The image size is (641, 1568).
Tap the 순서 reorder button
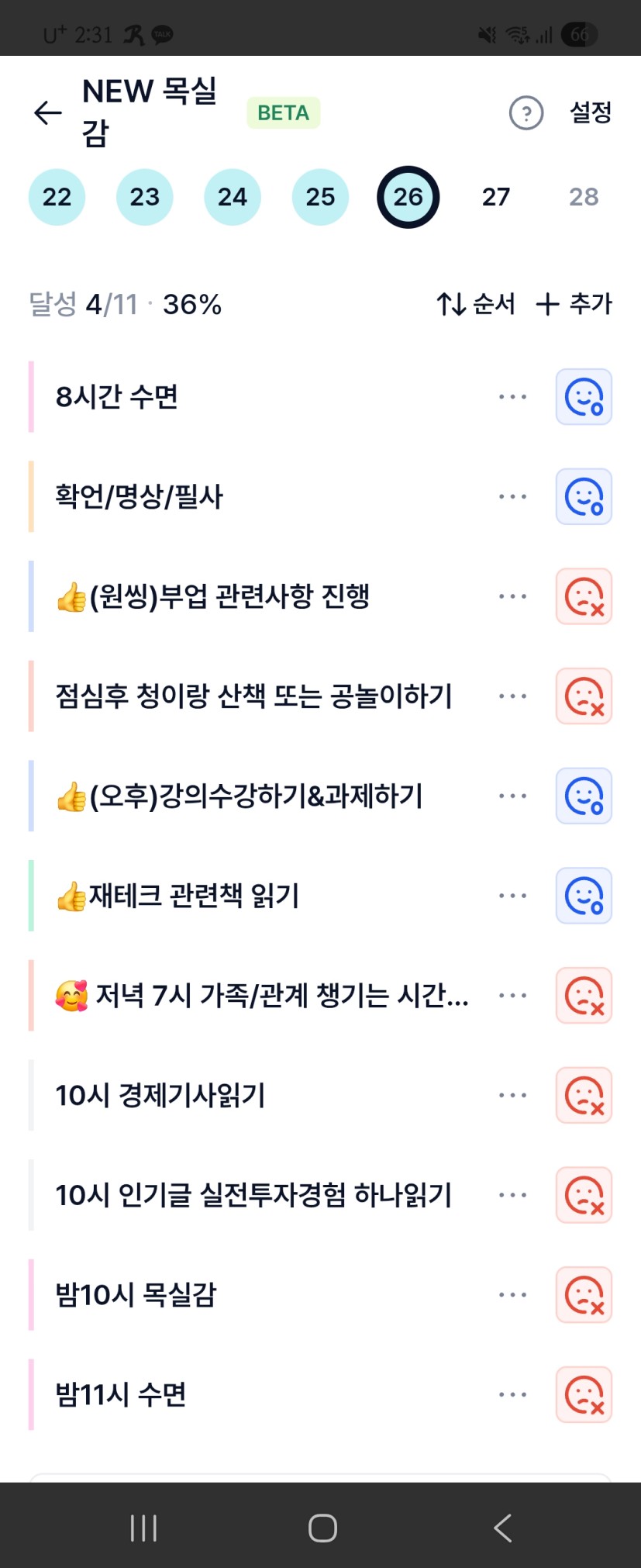(x=476, y=304)
